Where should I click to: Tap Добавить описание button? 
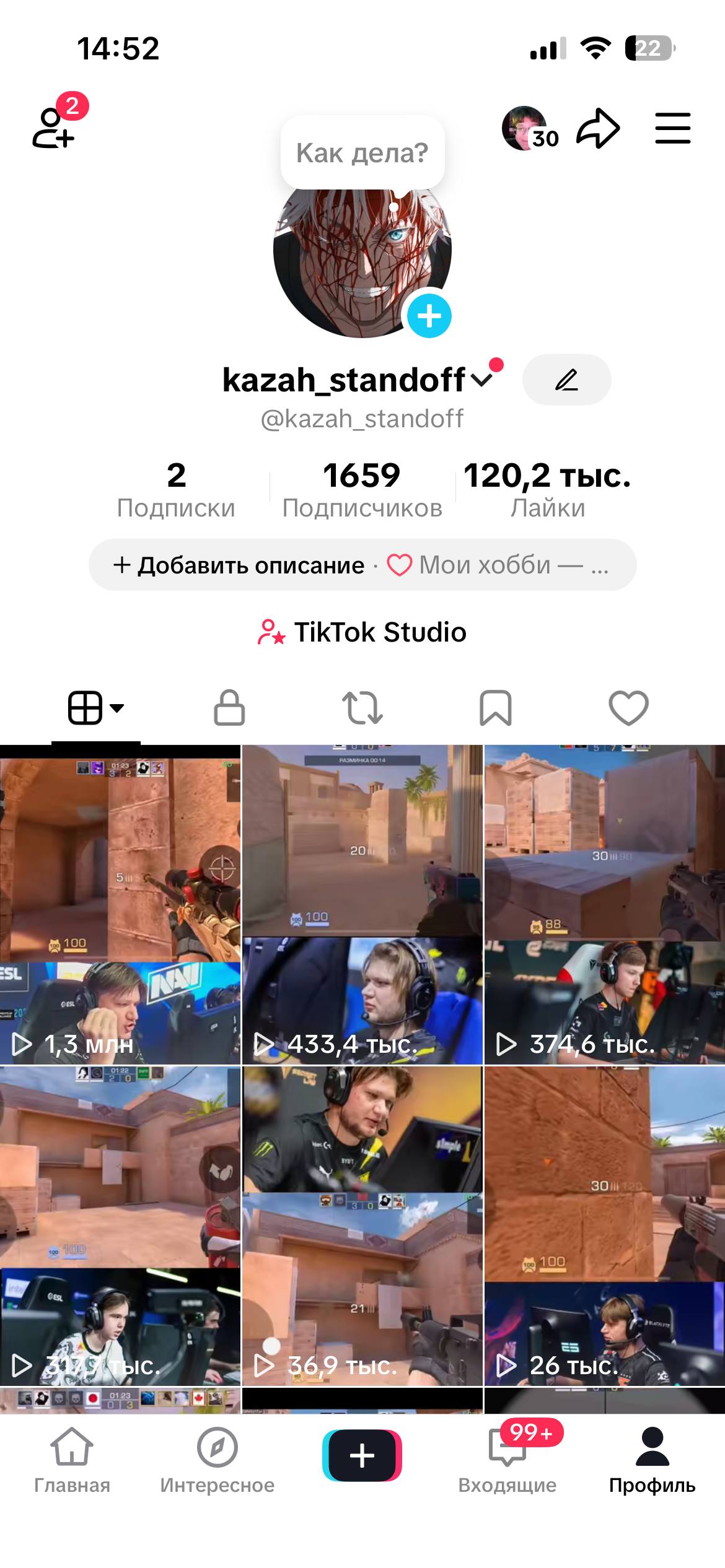coord(239,565)
